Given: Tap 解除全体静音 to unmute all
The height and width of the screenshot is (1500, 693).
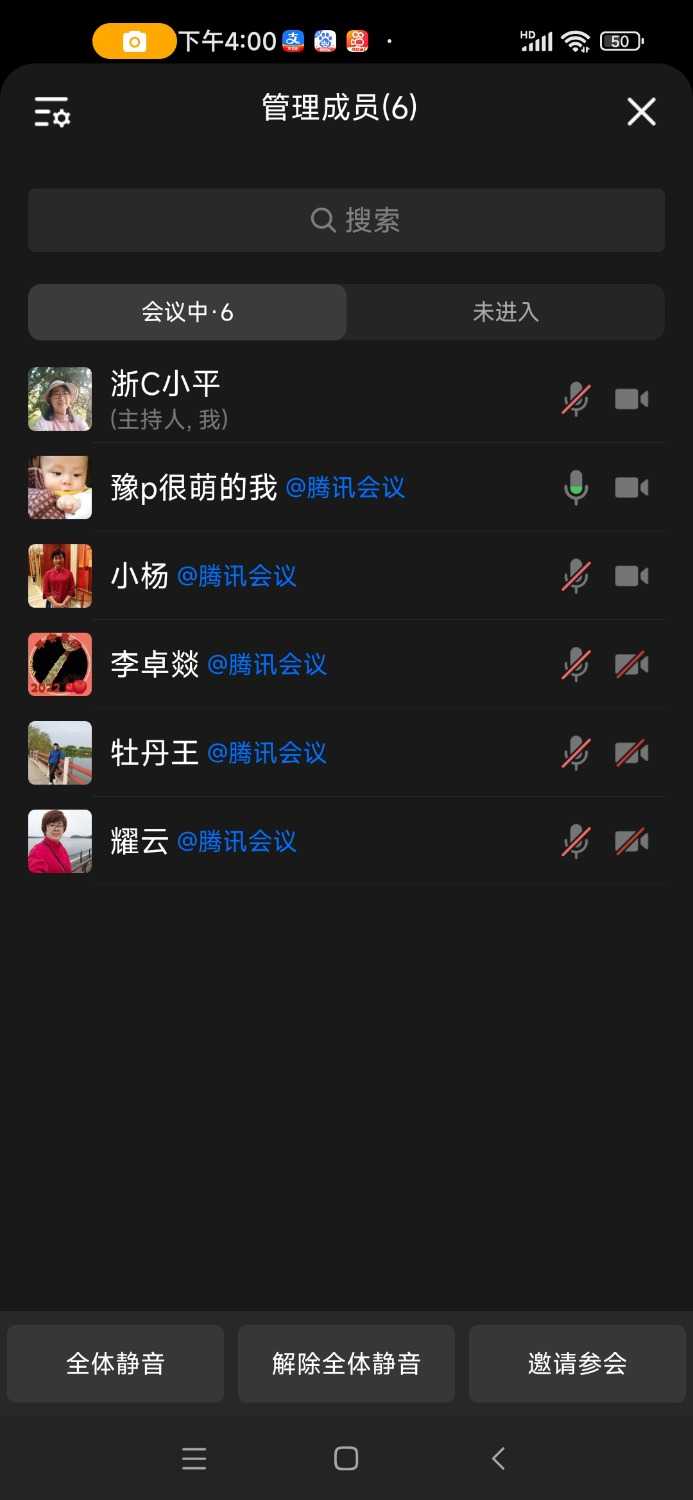Looking at the screenshot, I should [346, 1363].
